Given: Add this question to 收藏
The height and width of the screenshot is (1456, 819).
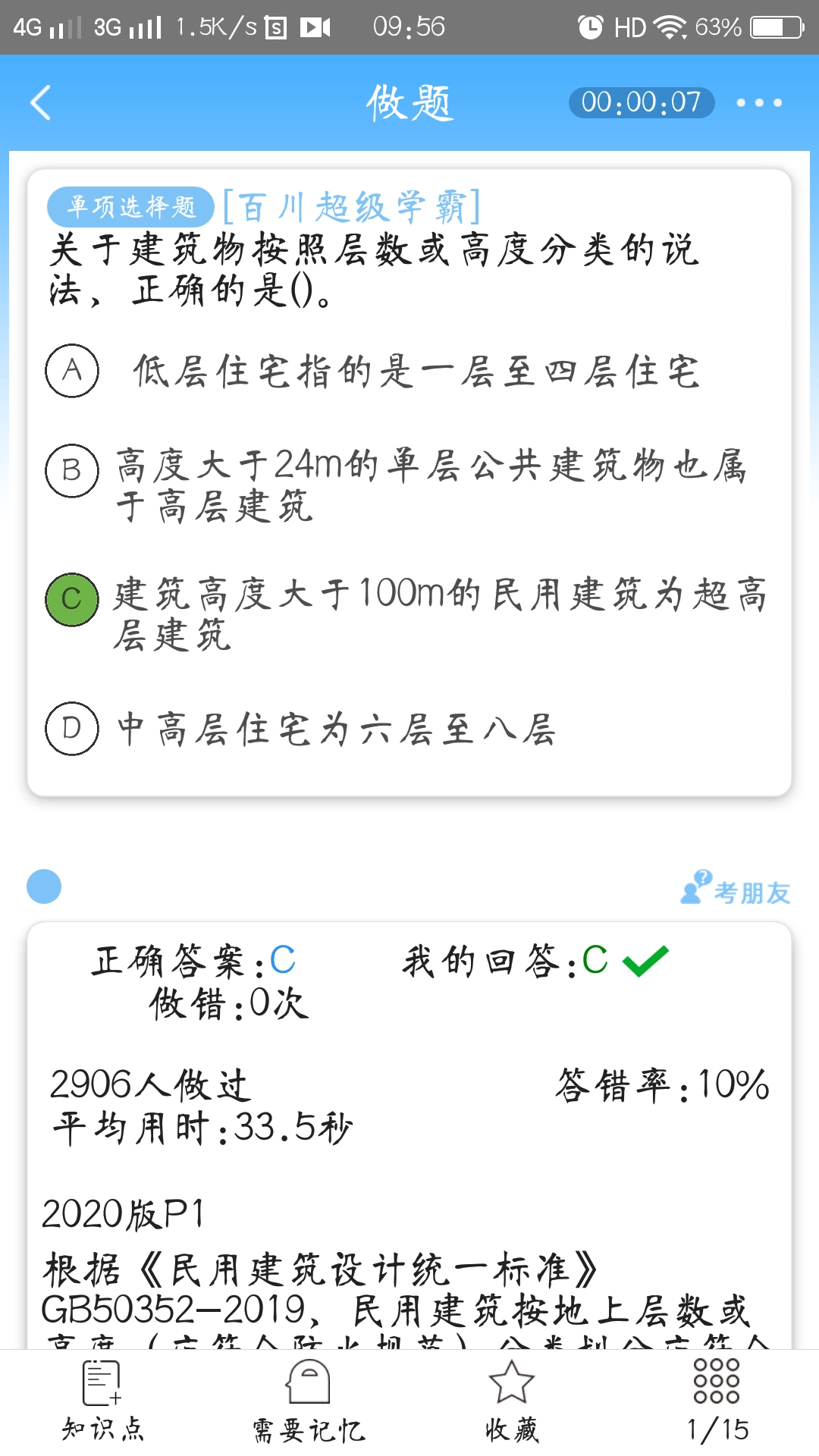Looking at the screenshot, I should [512, 1401].
